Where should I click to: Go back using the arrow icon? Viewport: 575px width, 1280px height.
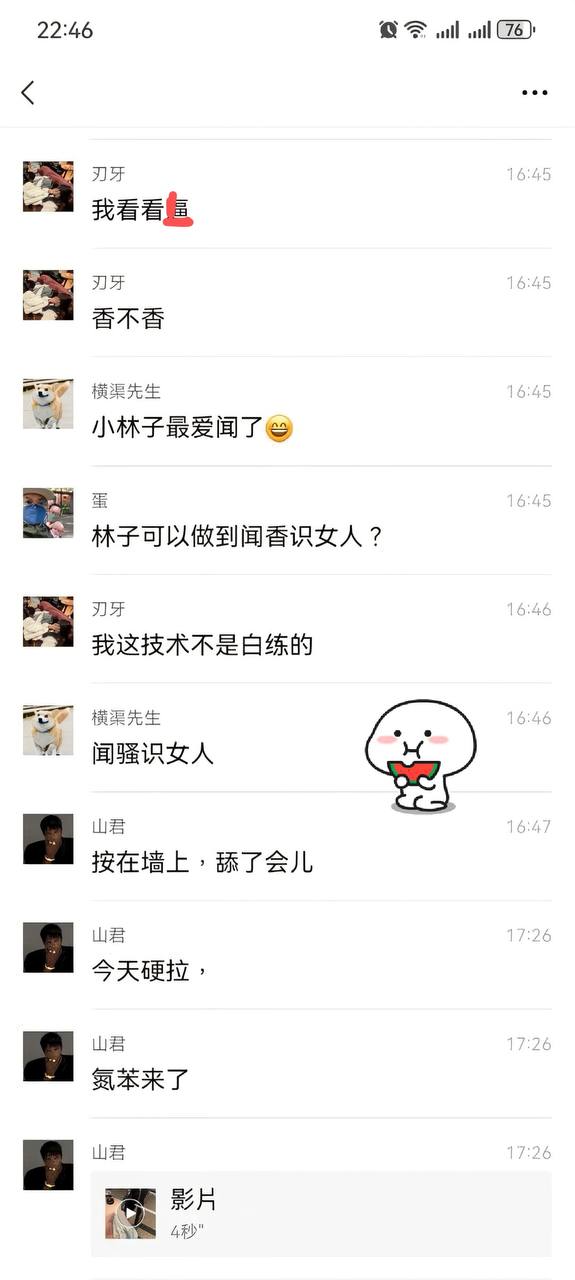(x=28, y=92)
